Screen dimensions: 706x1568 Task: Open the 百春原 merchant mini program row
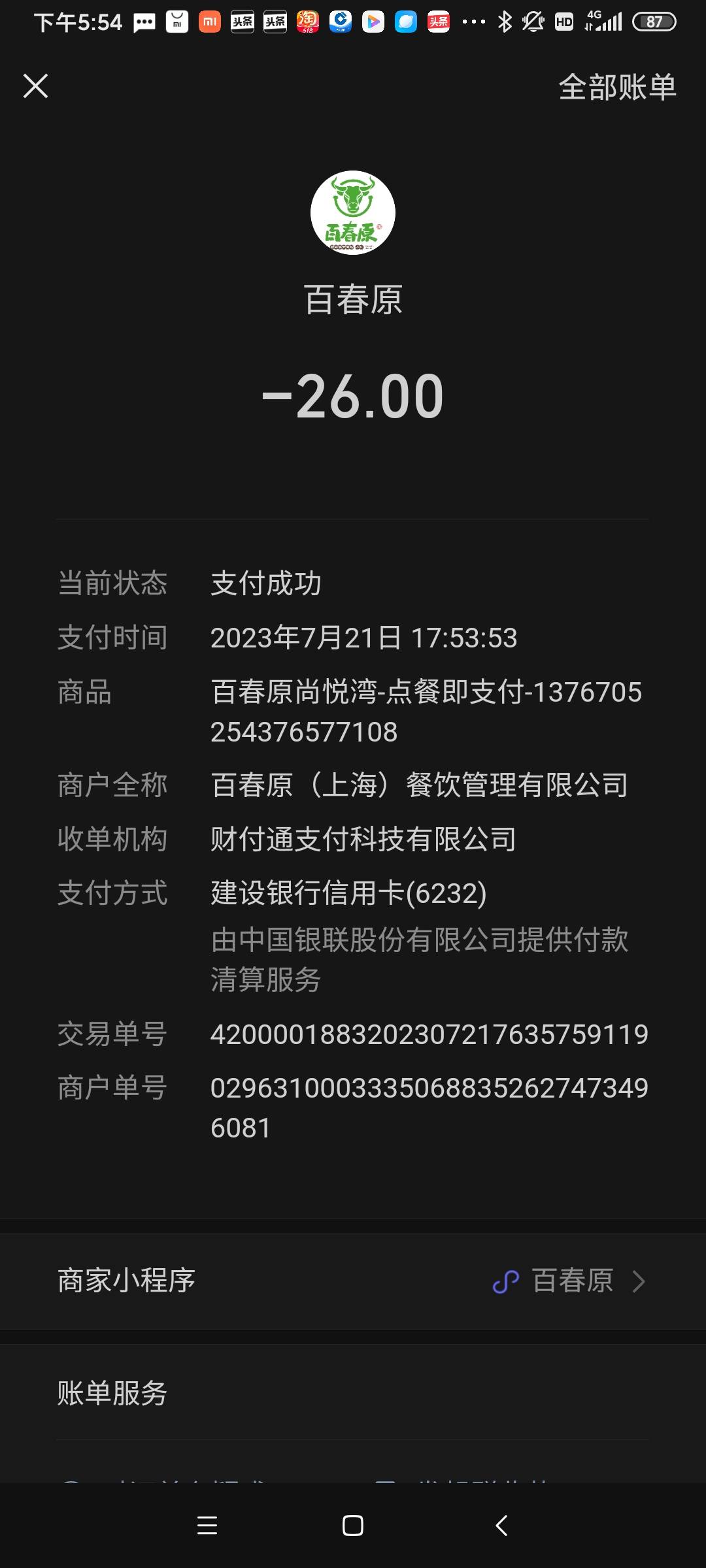click(x=353, y=1281)
